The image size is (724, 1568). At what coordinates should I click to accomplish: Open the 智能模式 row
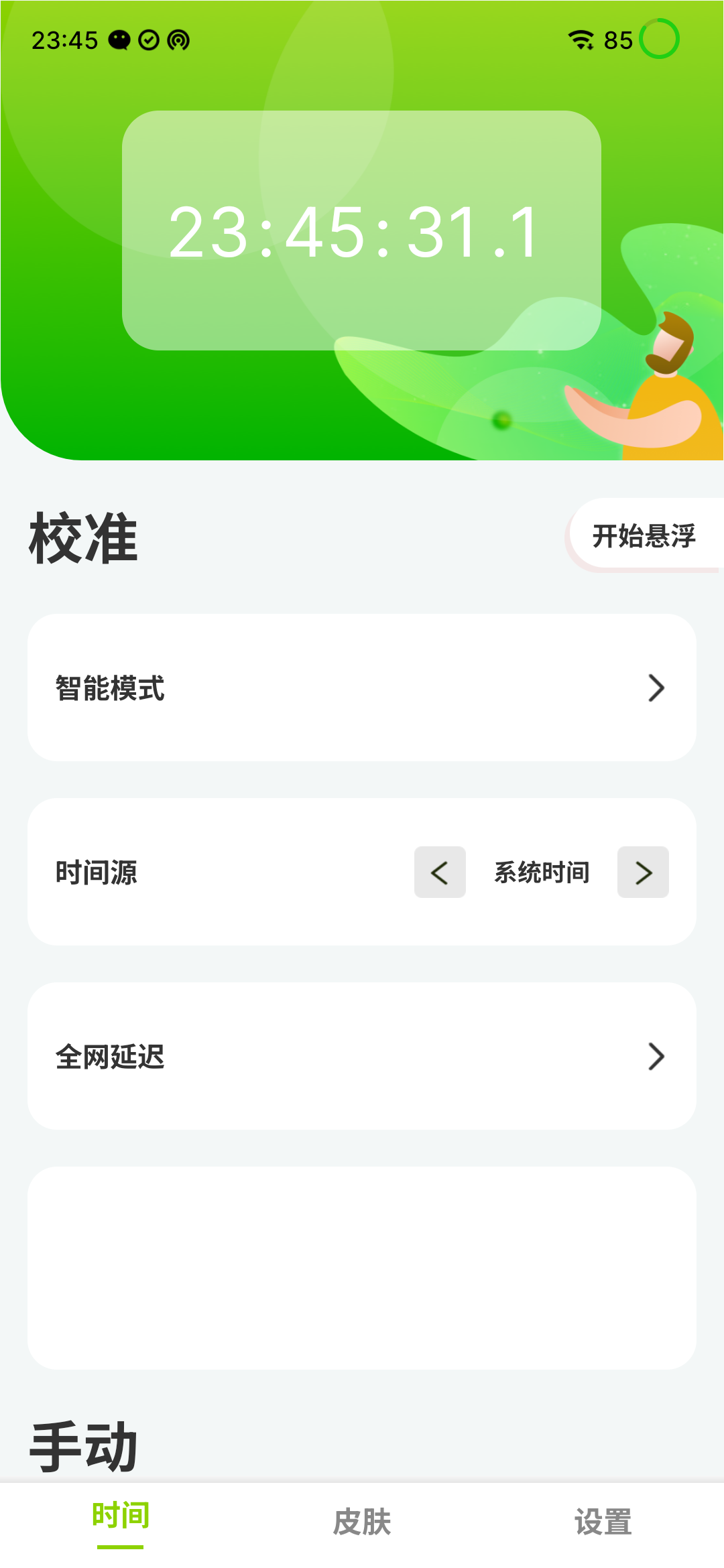click(x=362, y=688)
